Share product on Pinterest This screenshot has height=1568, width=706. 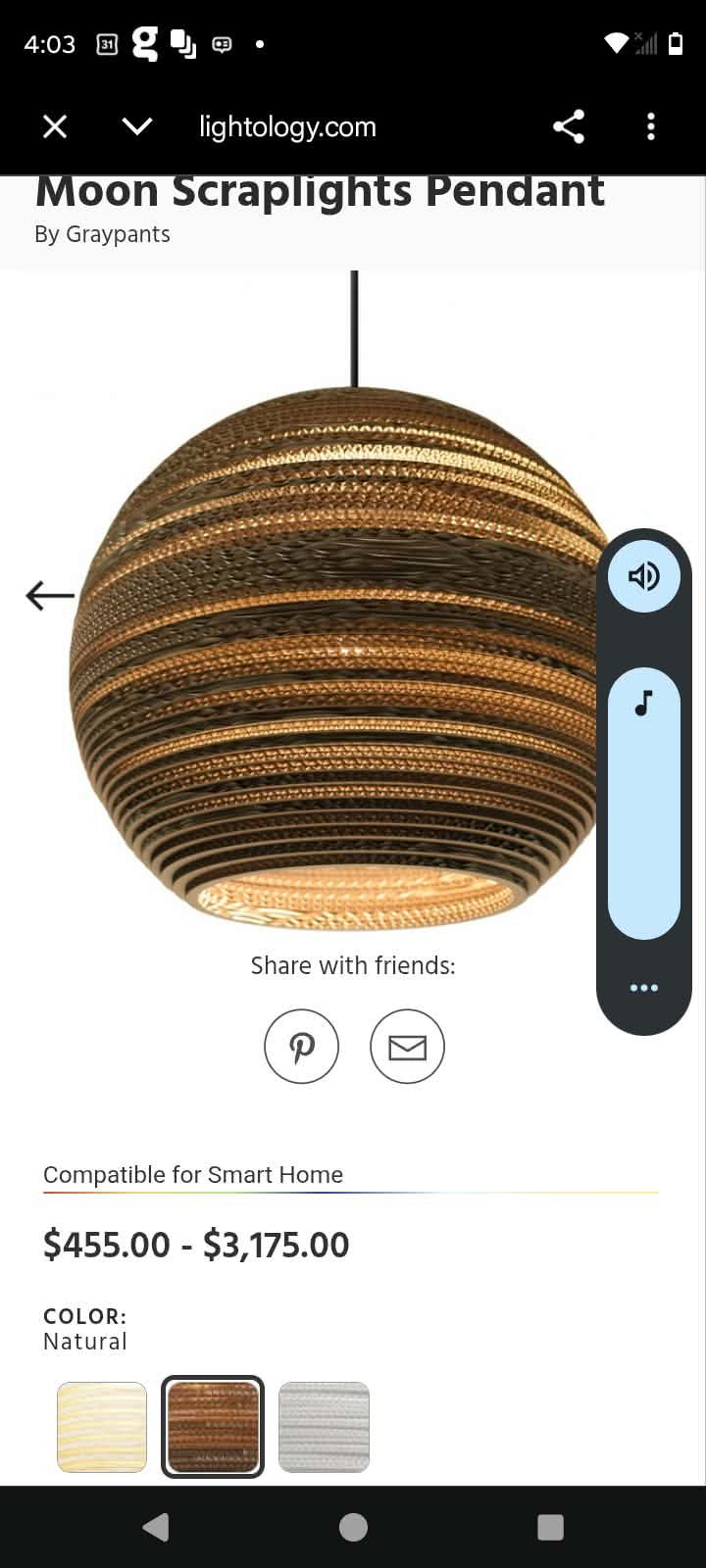tap(301, 1047)
